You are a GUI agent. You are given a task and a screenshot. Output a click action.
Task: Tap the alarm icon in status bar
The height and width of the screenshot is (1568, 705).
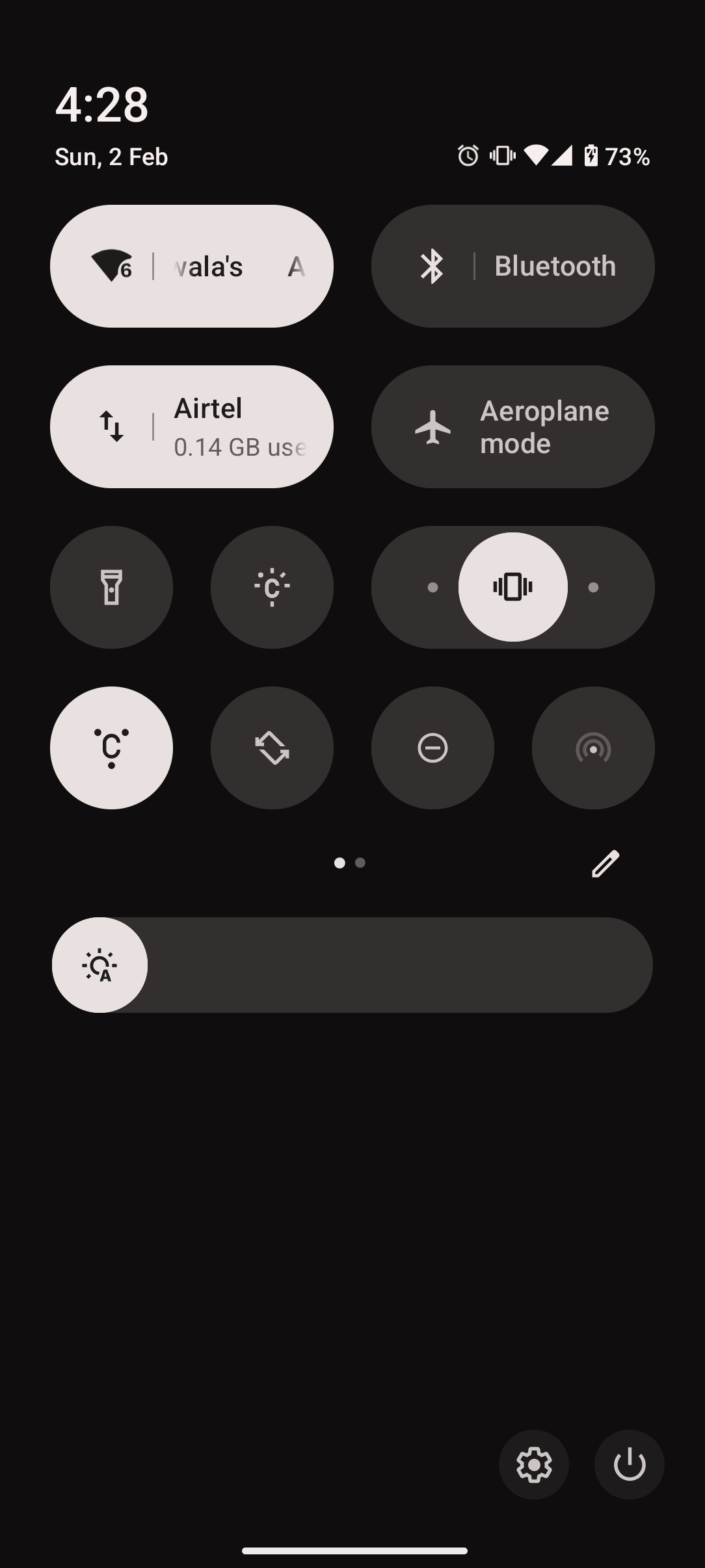(x=468, y=156)
